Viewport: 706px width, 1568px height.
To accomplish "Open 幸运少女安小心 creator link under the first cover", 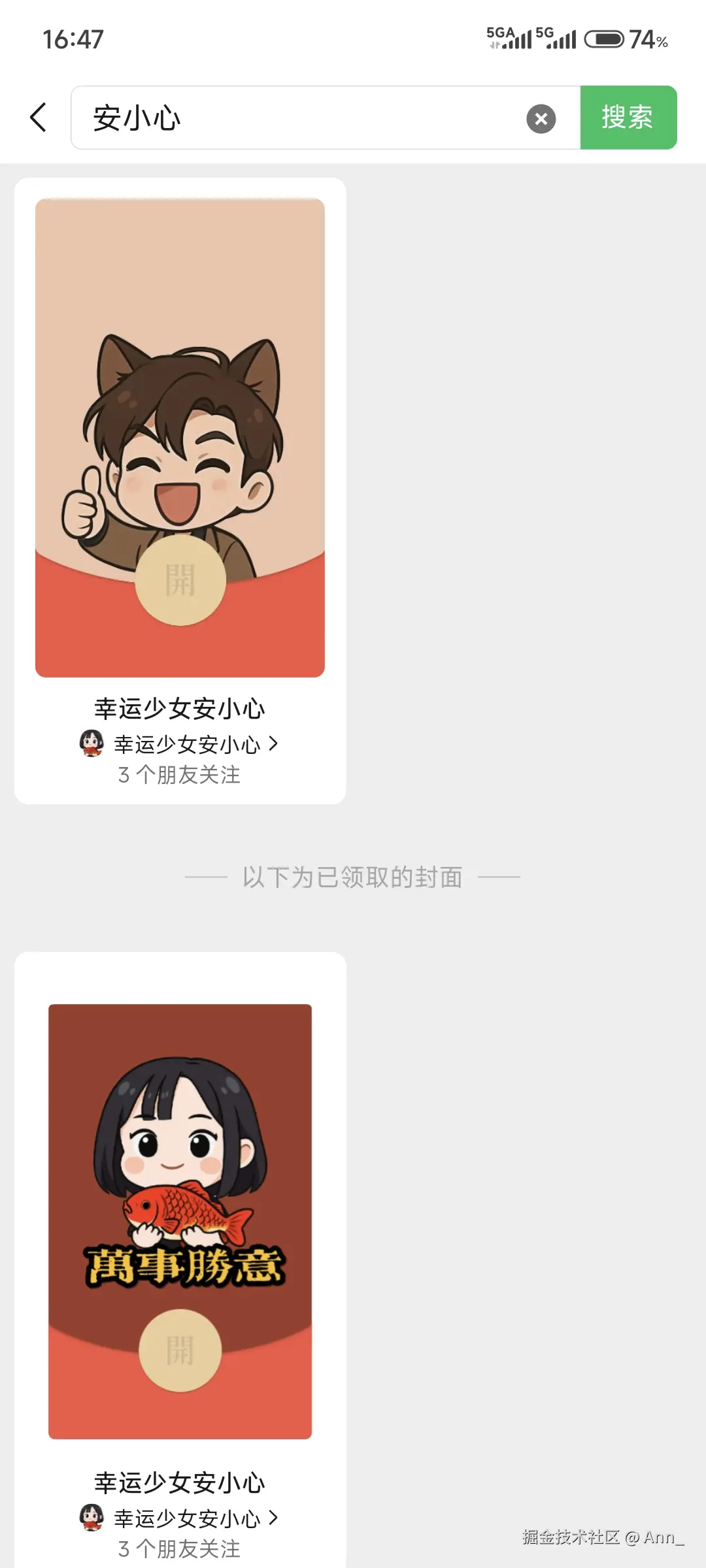I will (x=187, y=744).
